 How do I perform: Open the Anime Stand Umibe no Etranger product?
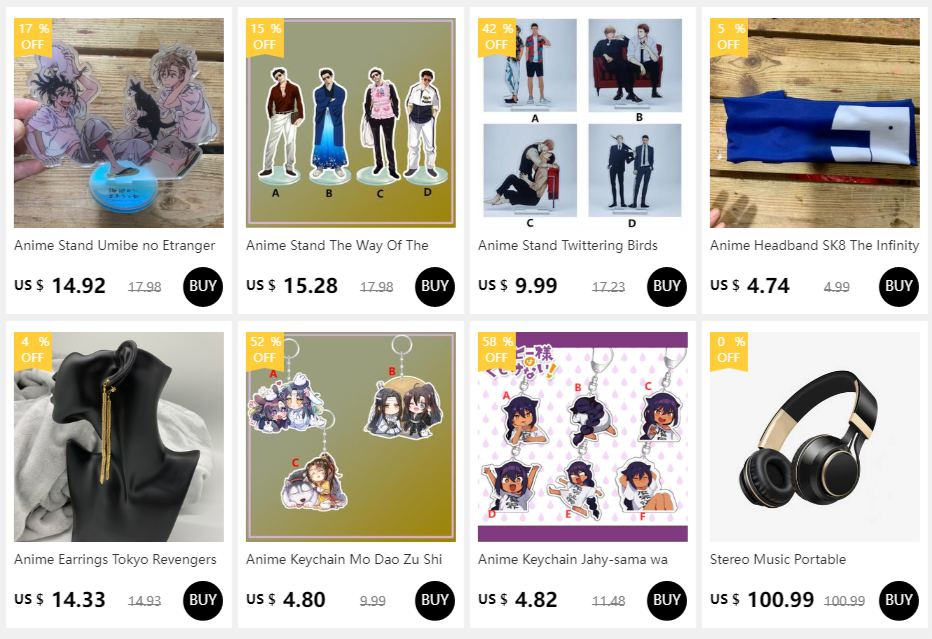click(115, 245)
